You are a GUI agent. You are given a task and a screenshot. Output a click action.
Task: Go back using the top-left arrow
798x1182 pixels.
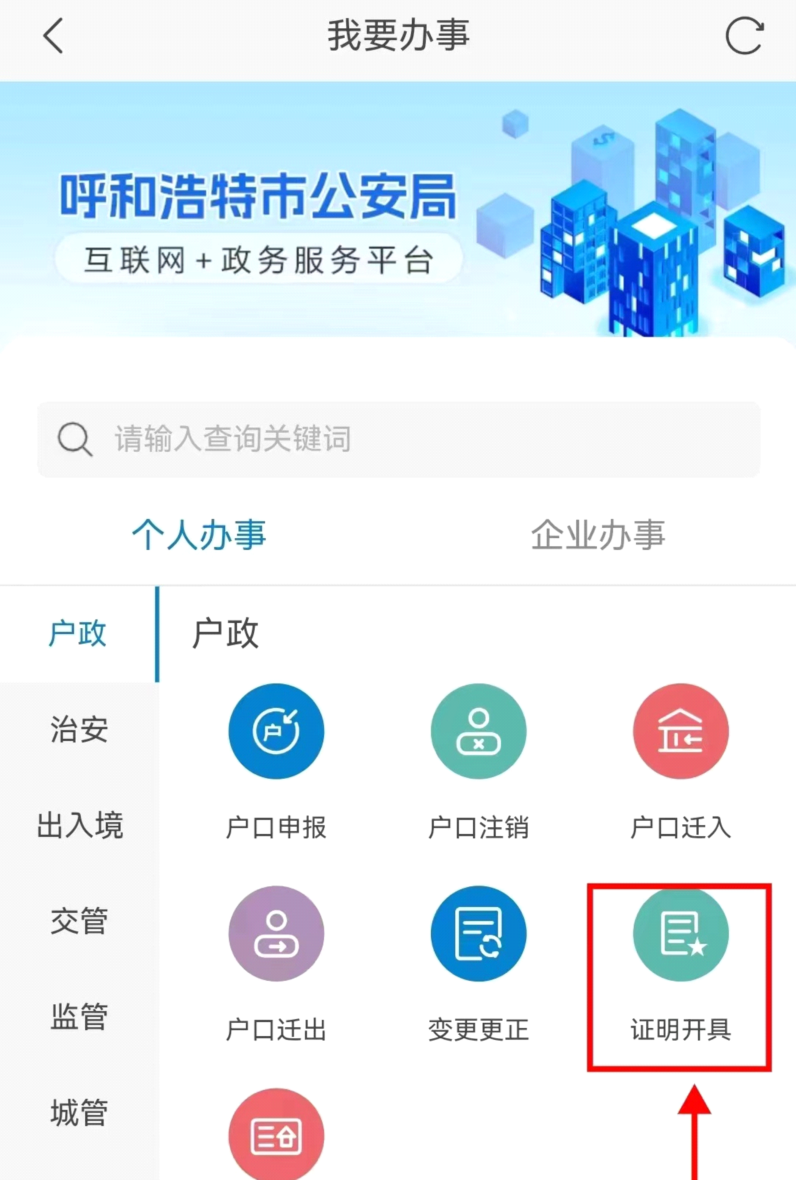(x=53, y=37)
